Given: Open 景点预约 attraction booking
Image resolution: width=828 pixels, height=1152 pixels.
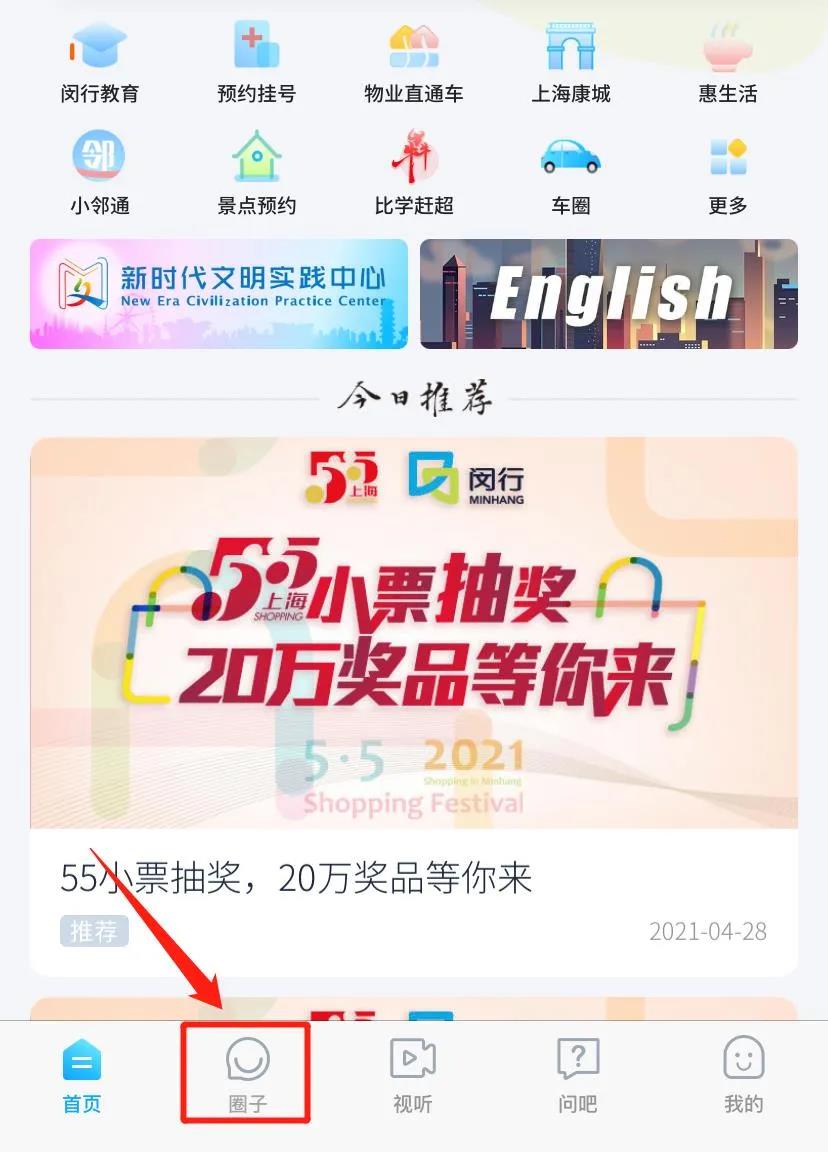Looking at the screenshot, I should tap(256, 174).
